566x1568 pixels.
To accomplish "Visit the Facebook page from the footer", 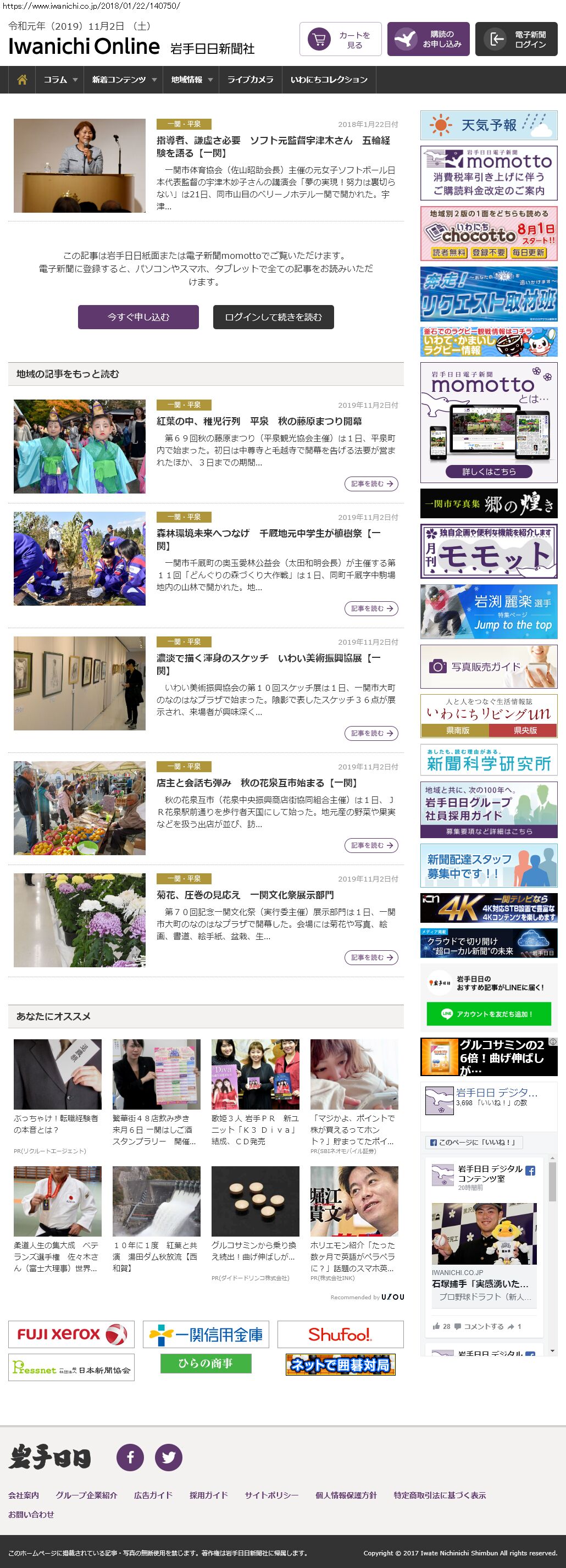I will [130, 1457].
